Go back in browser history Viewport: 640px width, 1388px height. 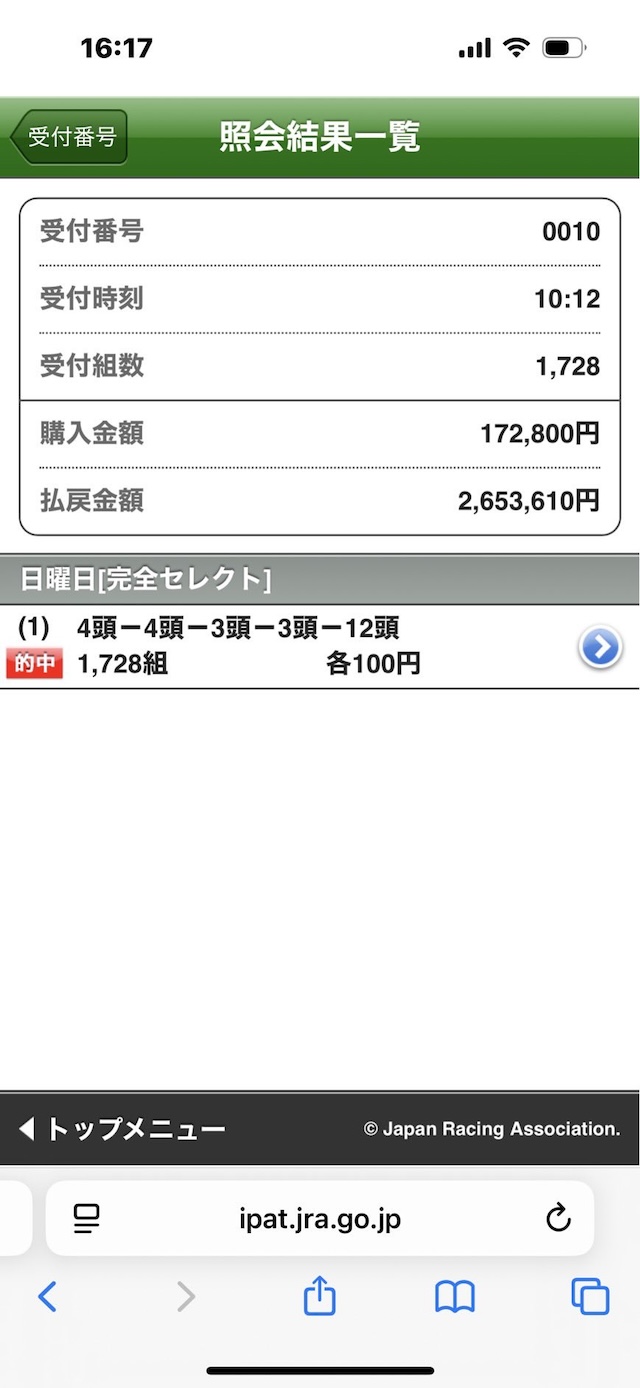47,1297
